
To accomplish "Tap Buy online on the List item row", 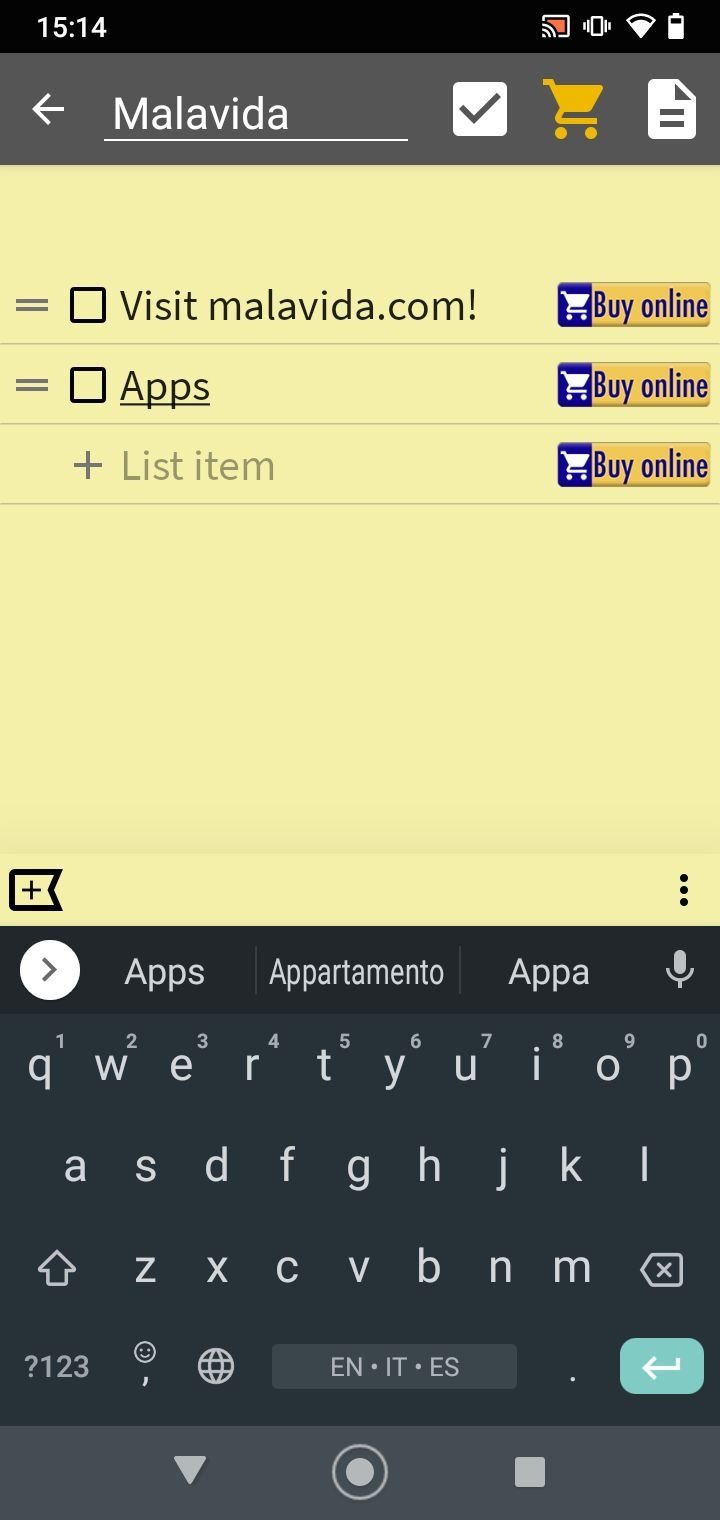I will point(633,465).
